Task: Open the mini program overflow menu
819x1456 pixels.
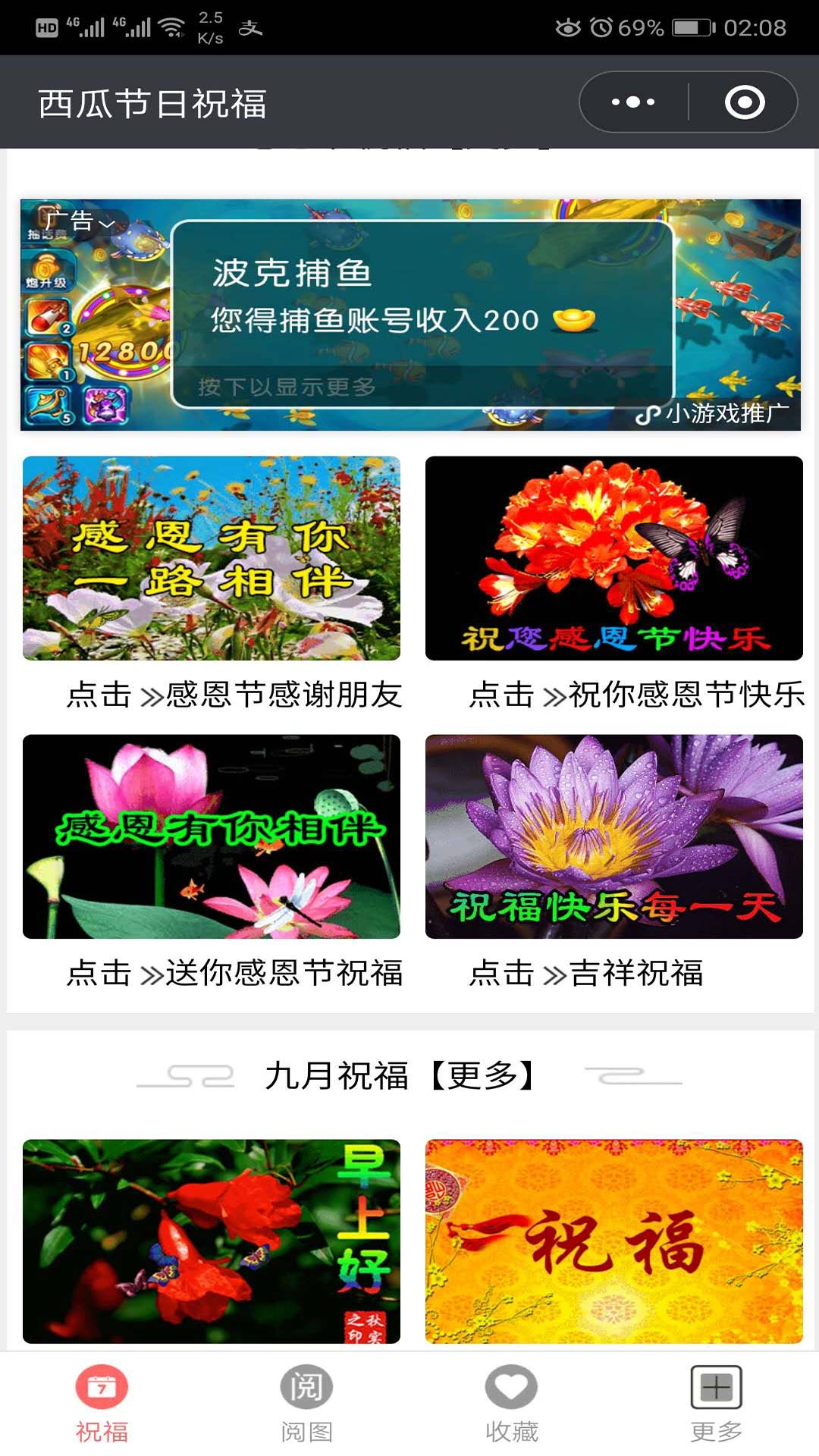Action: tap(633, 102)
